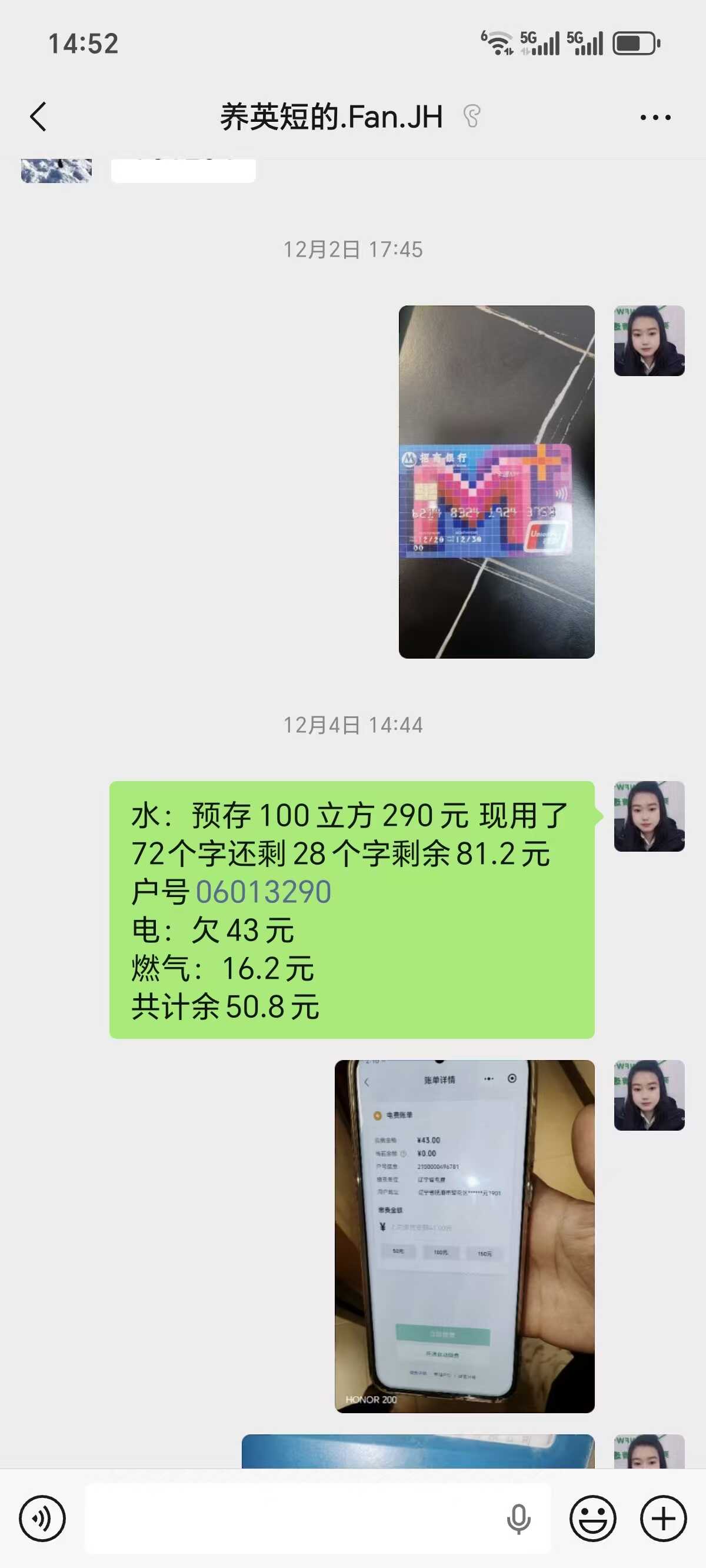This screenshot has height=1568, width=706.
Task: Open the emoji sticker panel
Action: coord(593,1518)
